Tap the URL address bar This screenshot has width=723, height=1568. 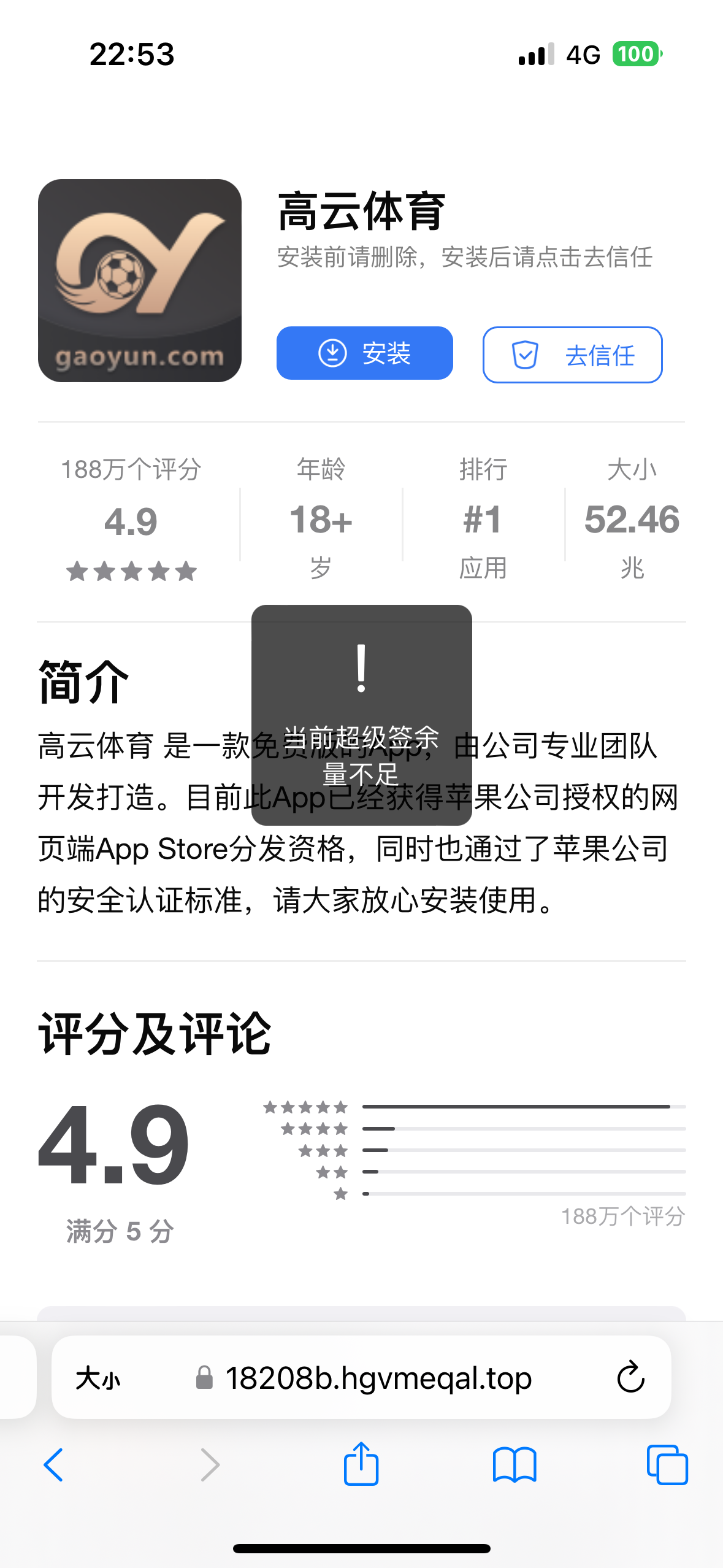[x=377, y=1379]
